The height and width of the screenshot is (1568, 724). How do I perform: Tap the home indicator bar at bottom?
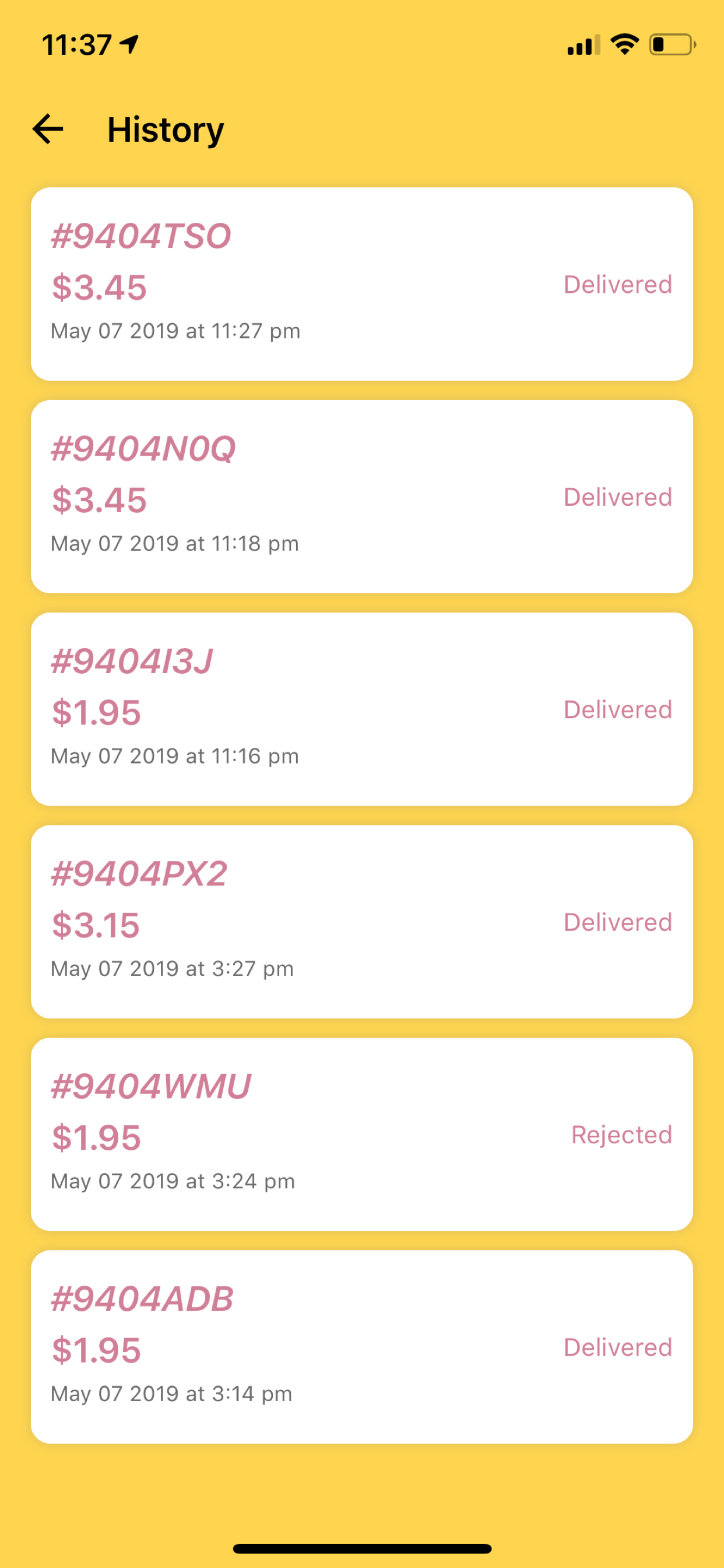click(362, 1546)
